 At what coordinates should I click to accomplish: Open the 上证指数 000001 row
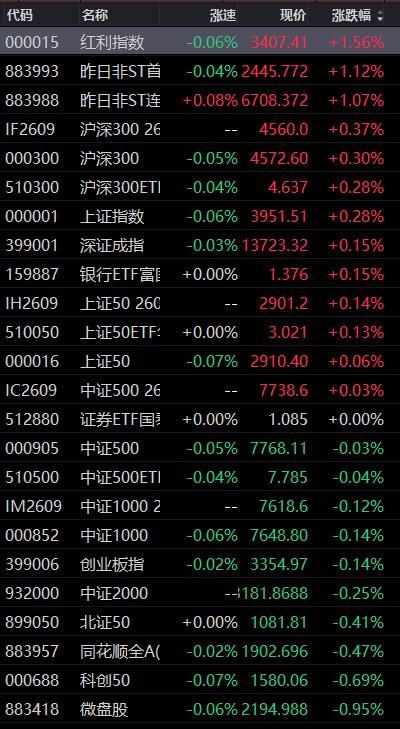coord(200,216)
